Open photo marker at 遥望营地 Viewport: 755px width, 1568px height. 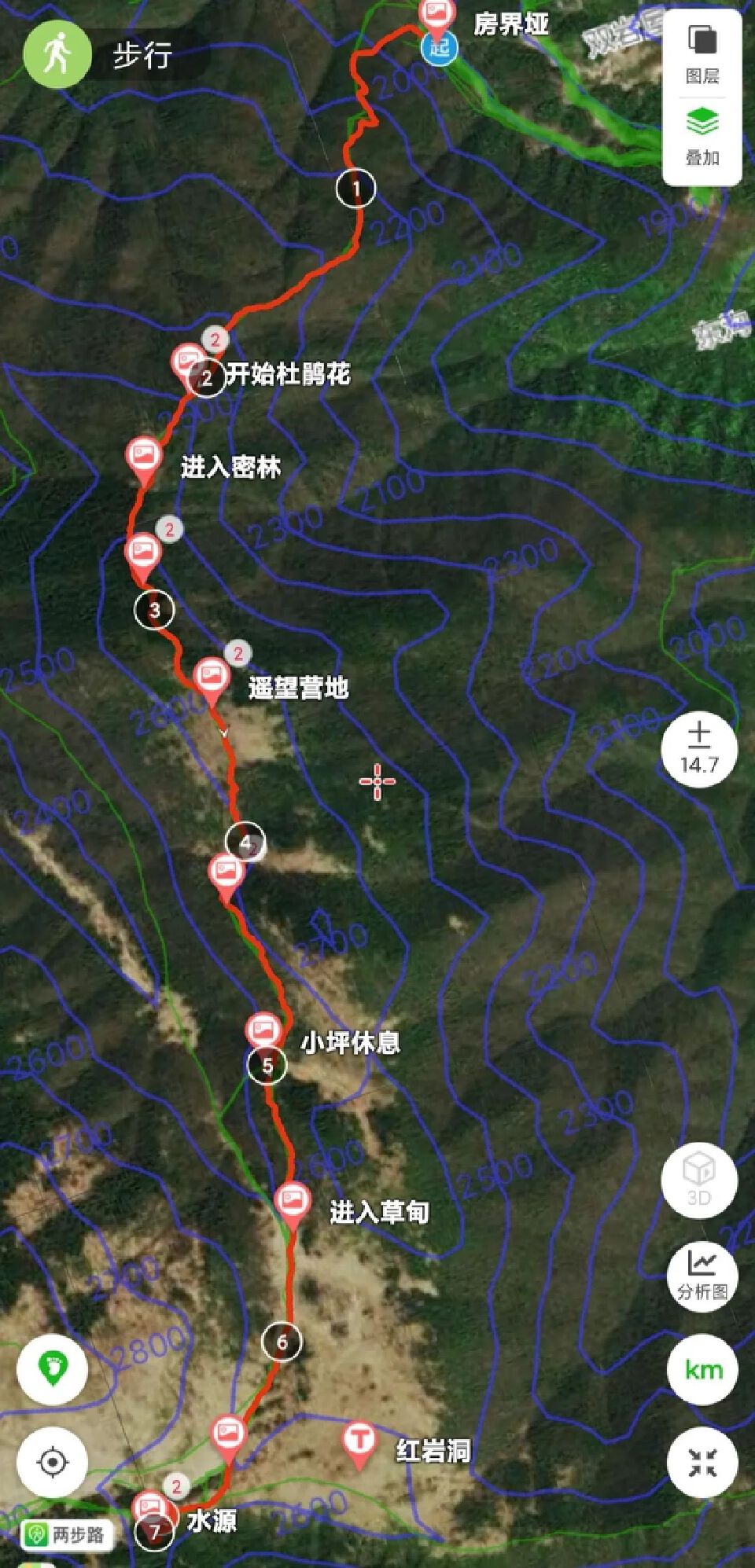pos(211,676)
